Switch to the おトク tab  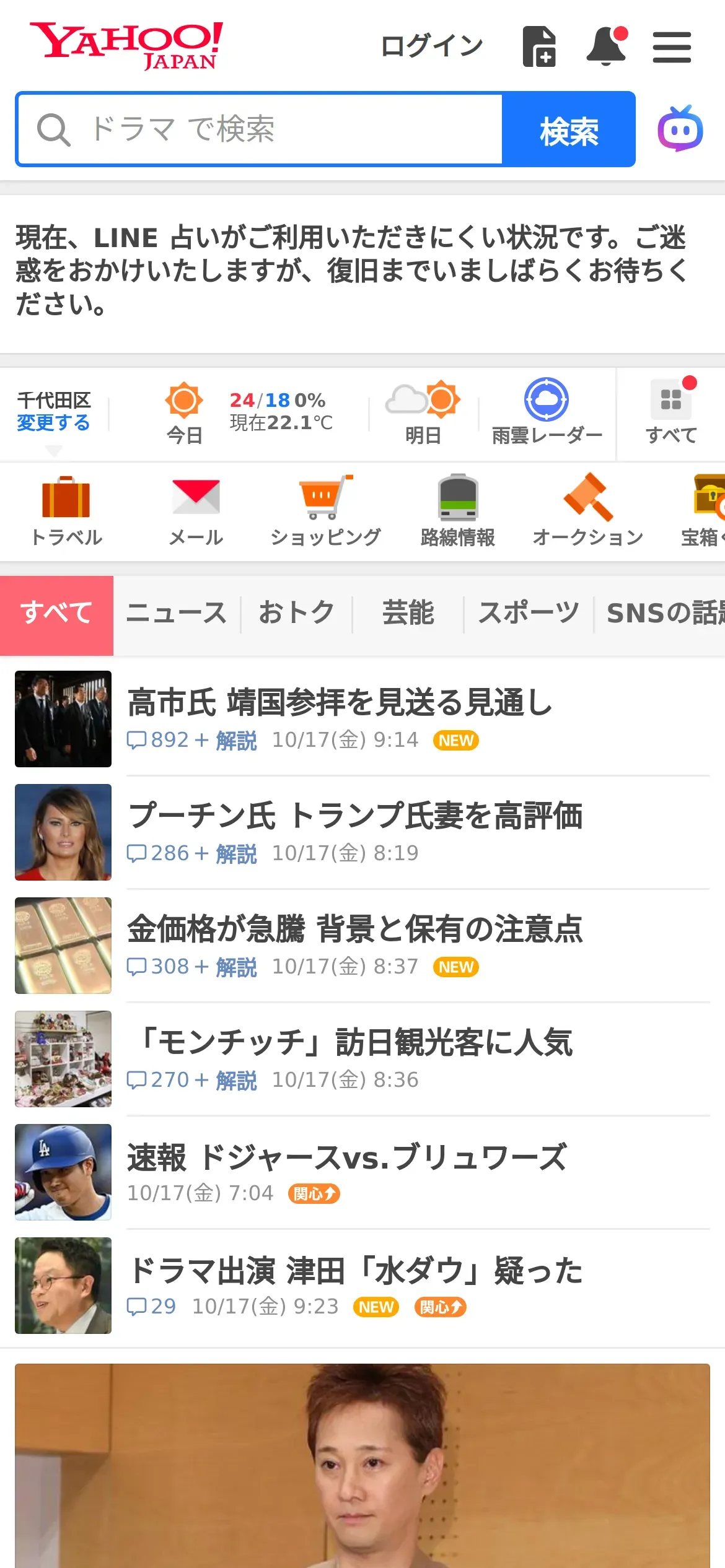coord(296,613)
